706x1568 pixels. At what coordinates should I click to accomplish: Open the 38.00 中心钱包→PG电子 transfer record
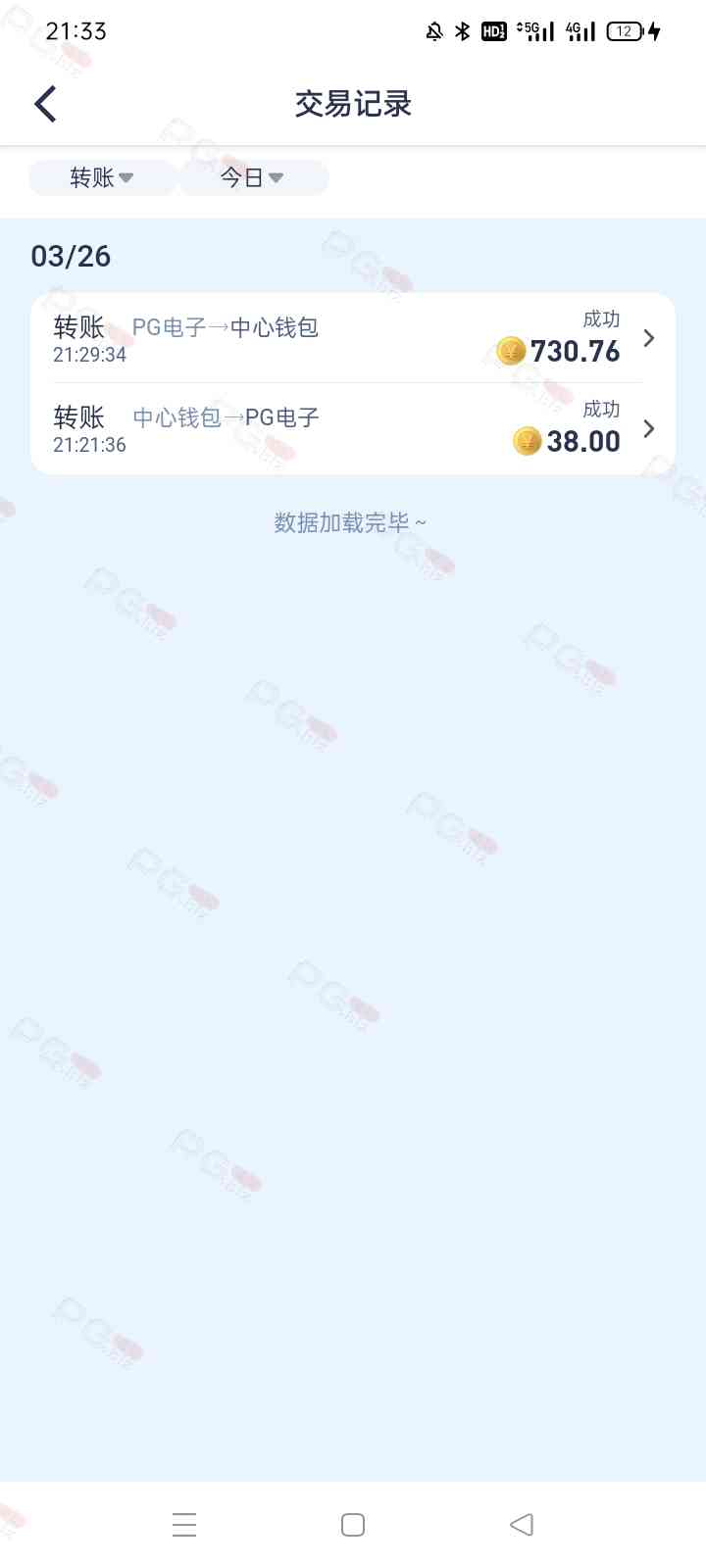click(x=353, y=429)
